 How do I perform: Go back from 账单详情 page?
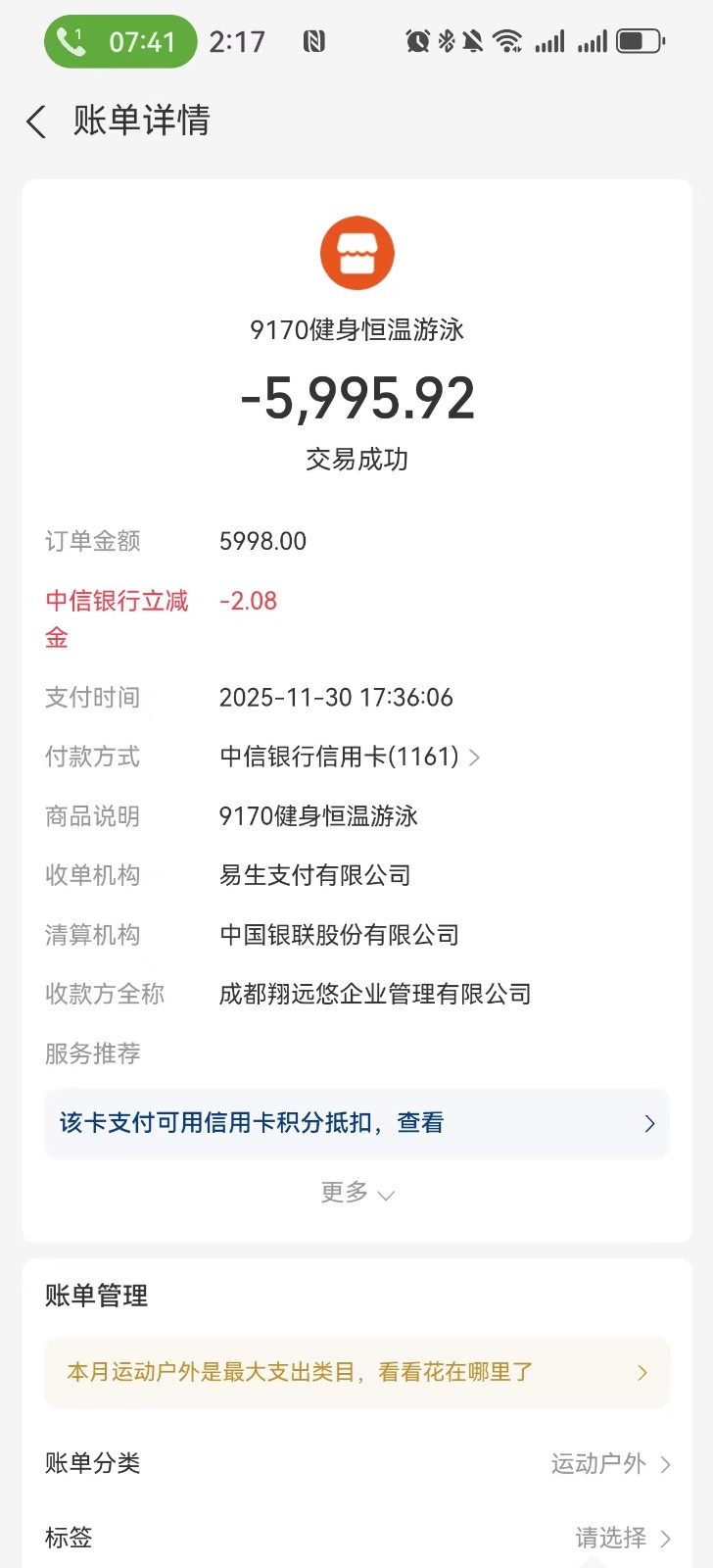point(36,122)
